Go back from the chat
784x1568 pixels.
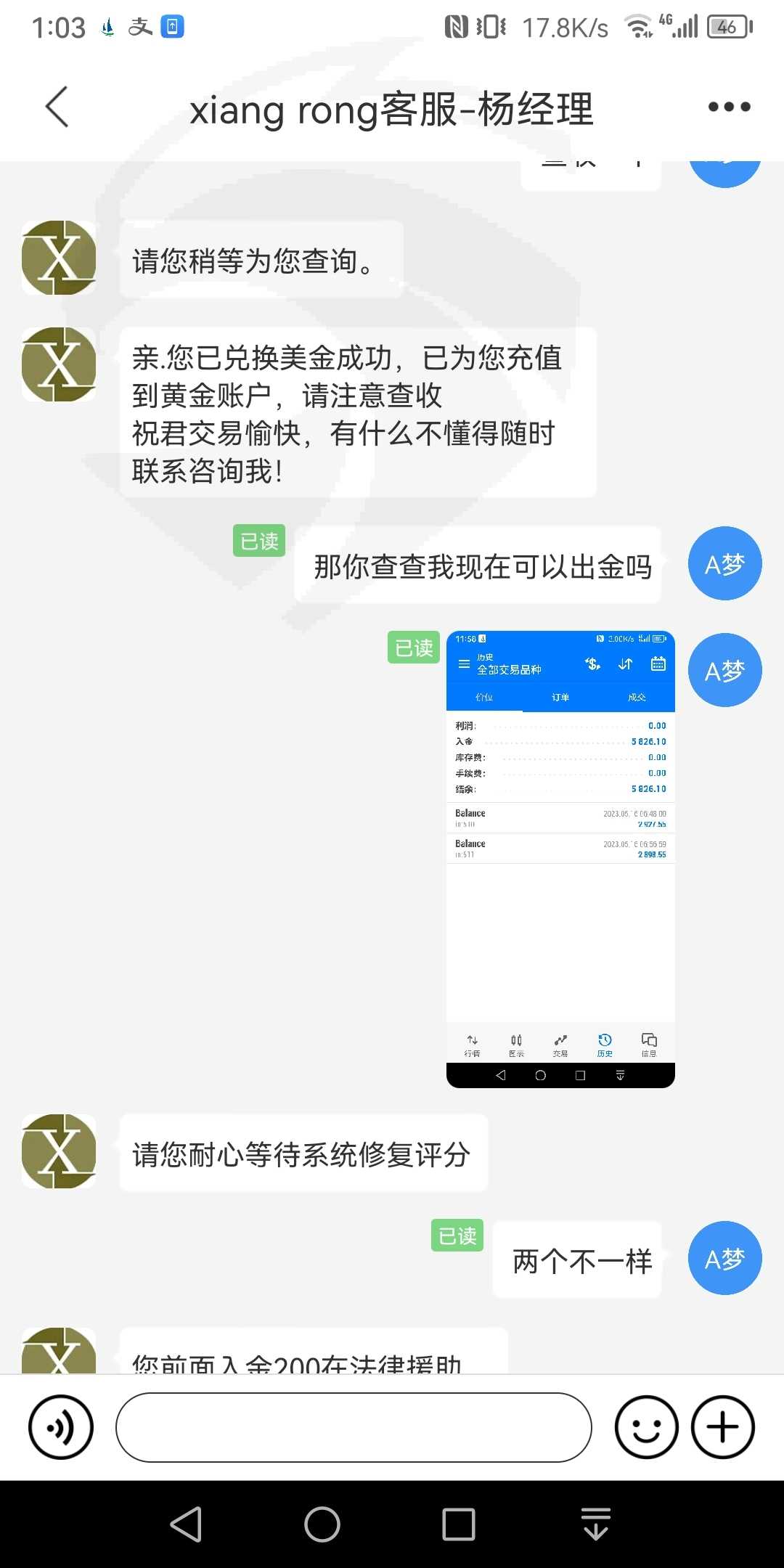57,107
